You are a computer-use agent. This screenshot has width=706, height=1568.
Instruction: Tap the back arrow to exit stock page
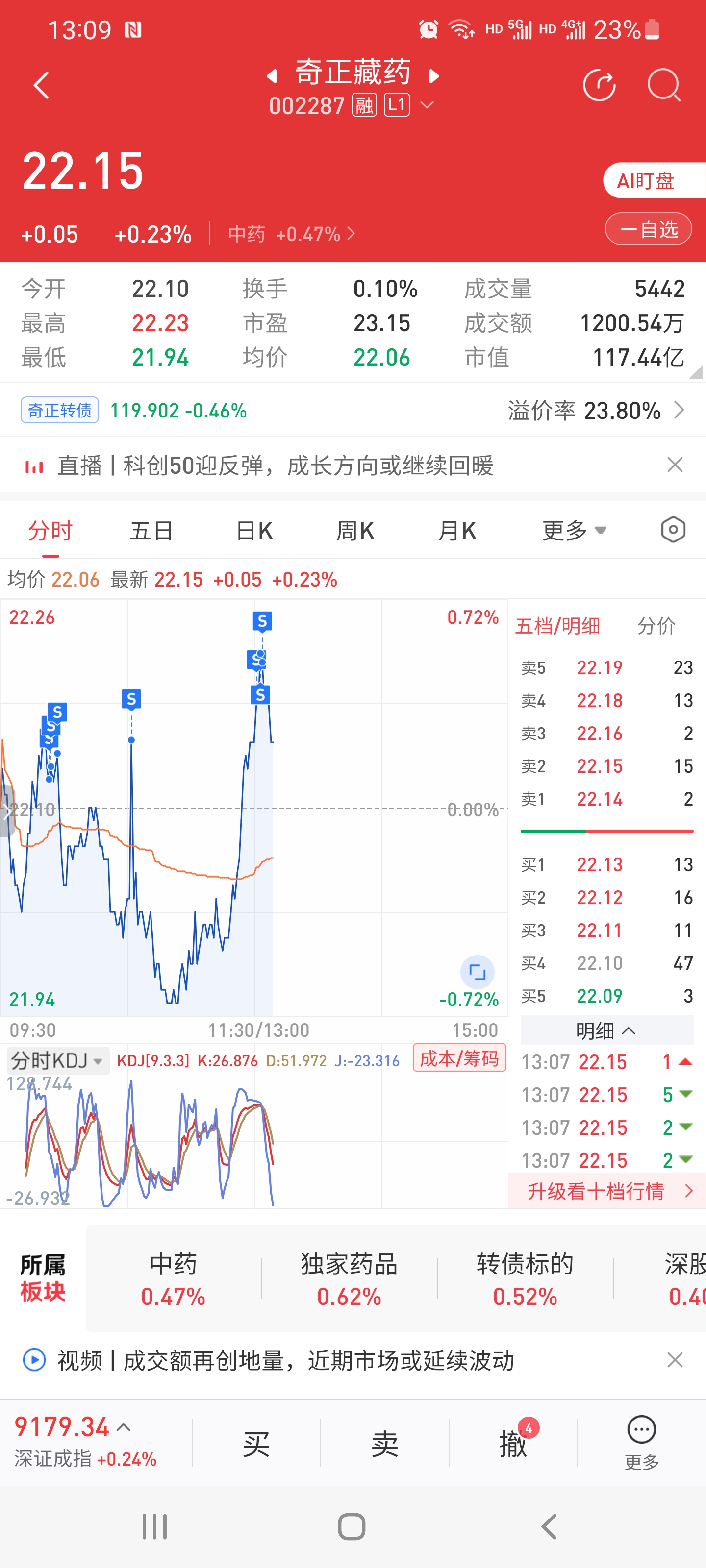point(40,85)
